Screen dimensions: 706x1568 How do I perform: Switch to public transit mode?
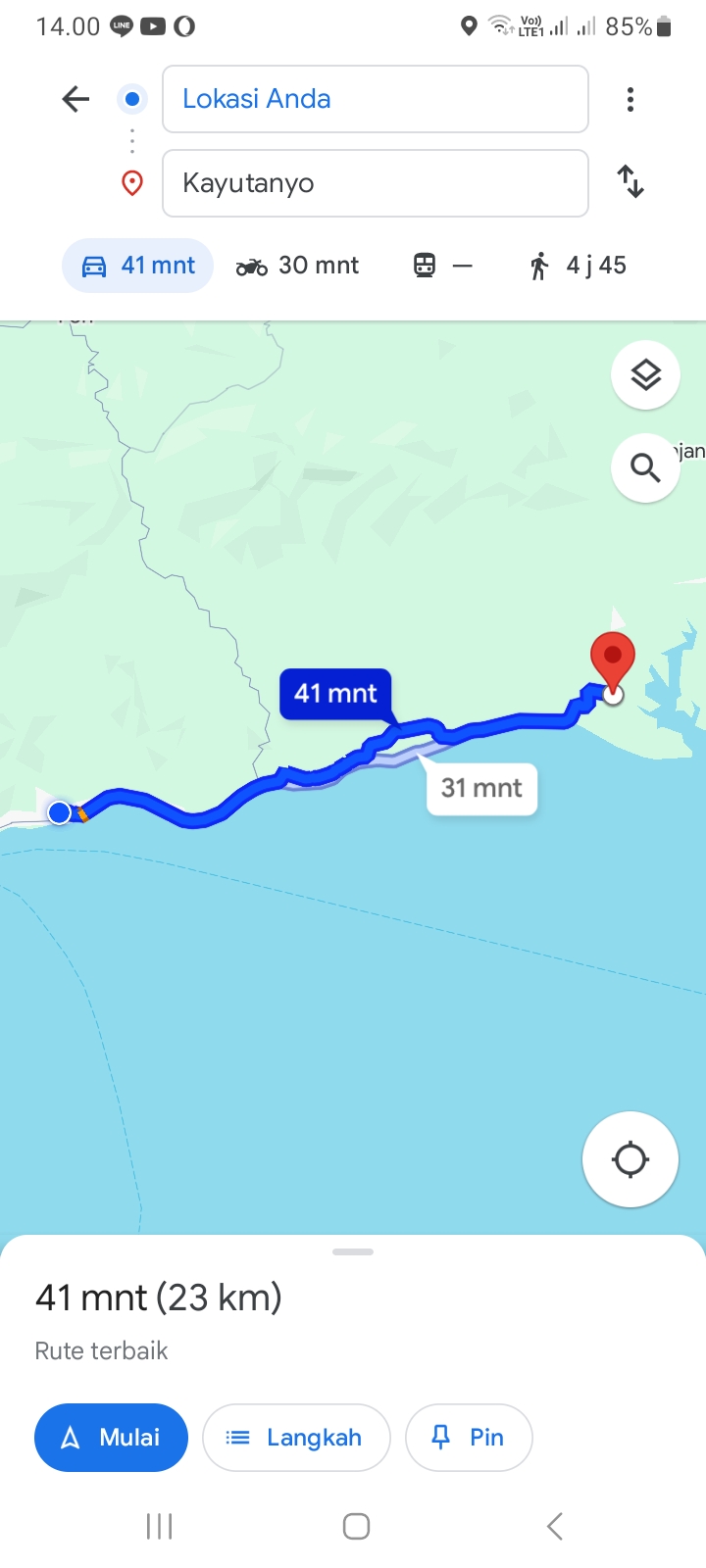(442, 266)
